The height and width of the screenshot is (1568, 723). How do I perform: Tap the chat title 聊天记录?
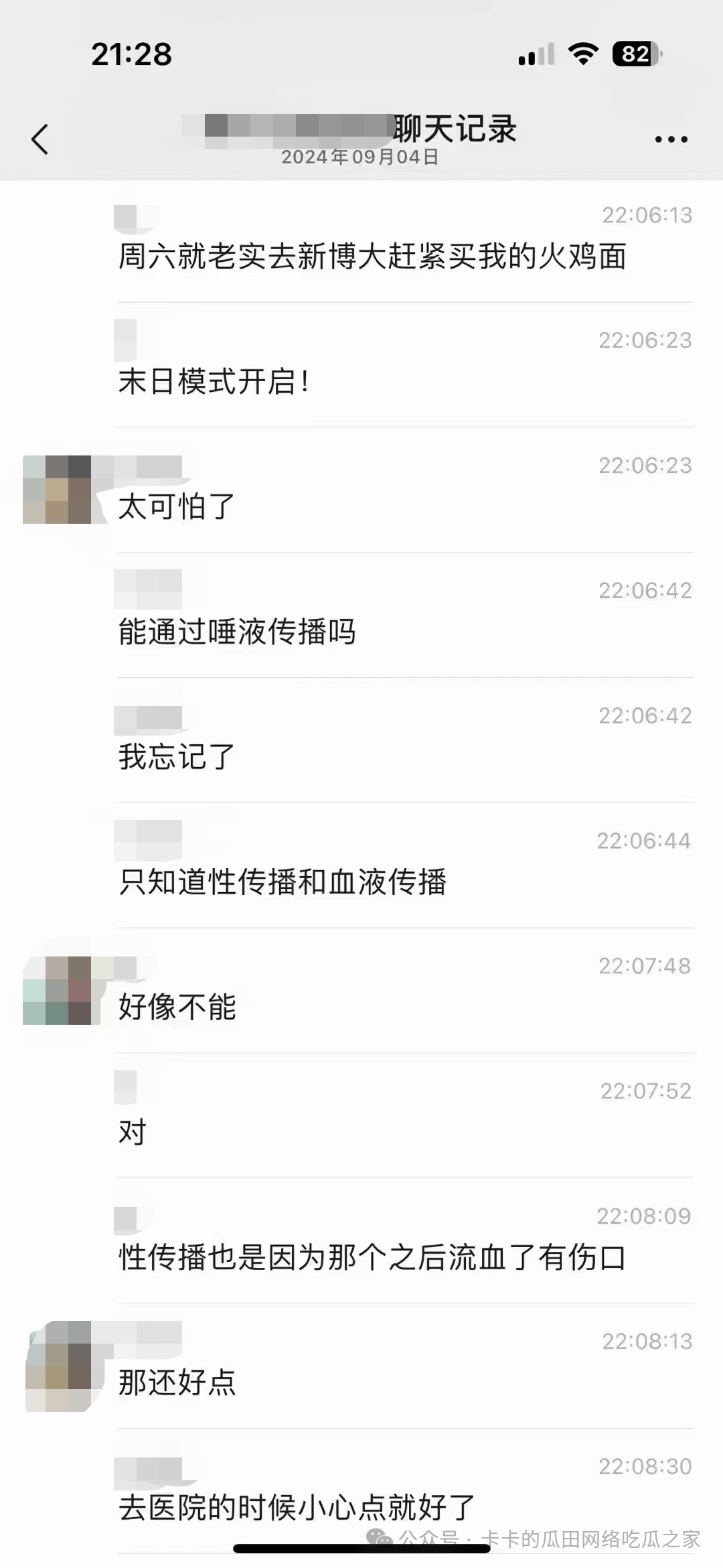pos(455,131)
